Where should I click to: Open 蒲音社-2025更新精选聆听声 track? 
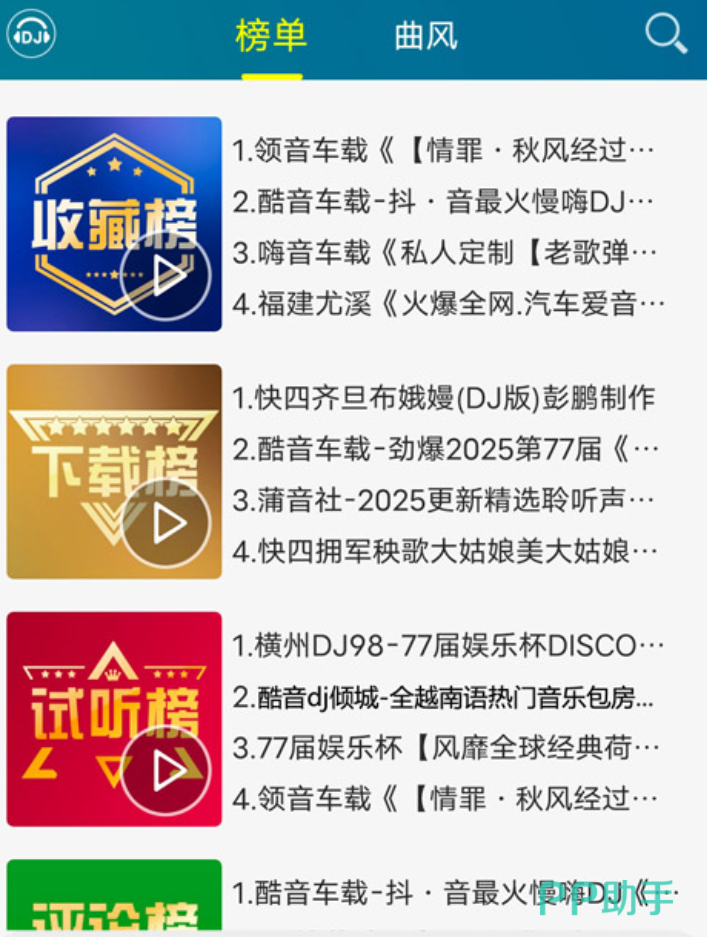pos(443,499)
